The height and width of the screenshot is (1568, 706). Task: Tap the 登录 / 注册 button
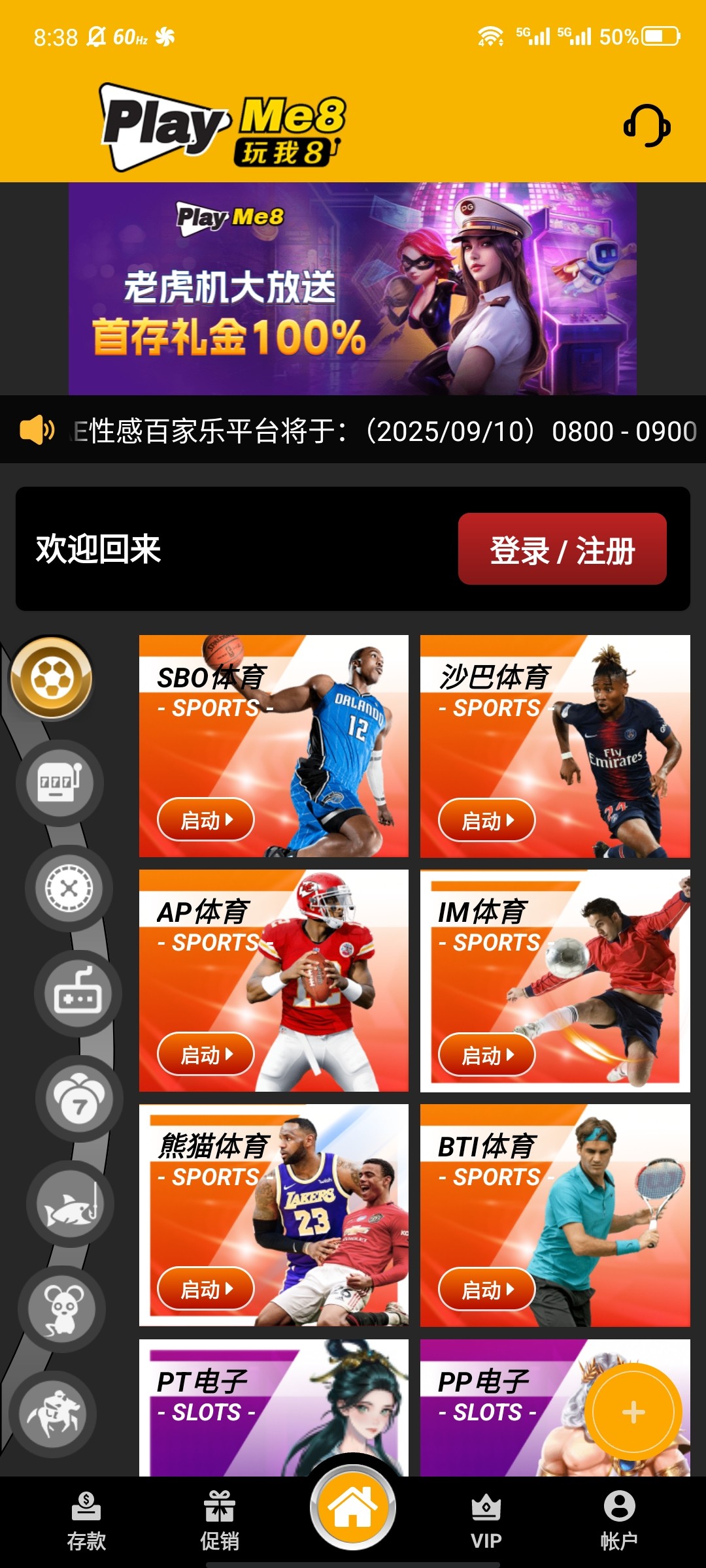click(562, 549)
